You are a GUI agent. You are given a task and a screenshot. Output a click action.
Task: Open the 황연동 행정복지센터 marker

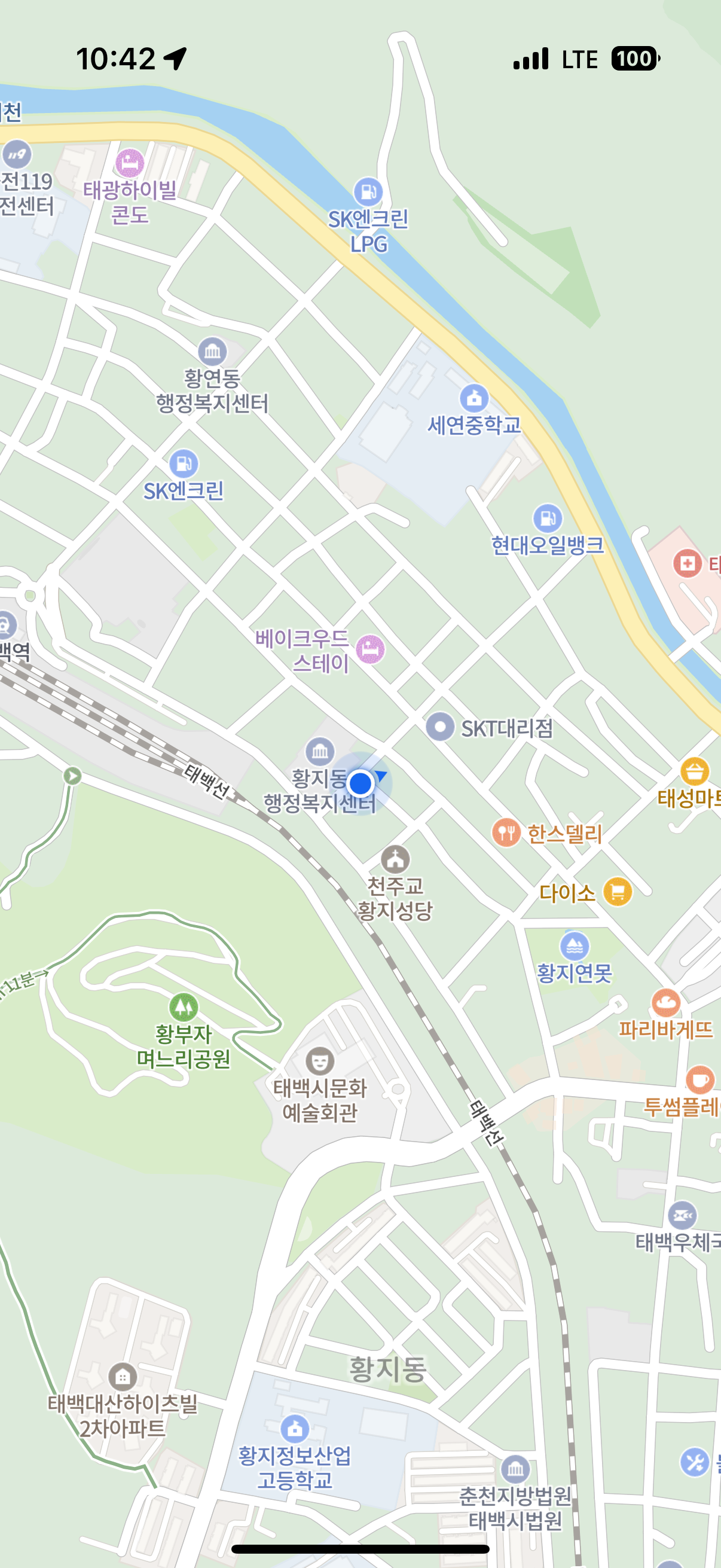[x=212, y=352]
